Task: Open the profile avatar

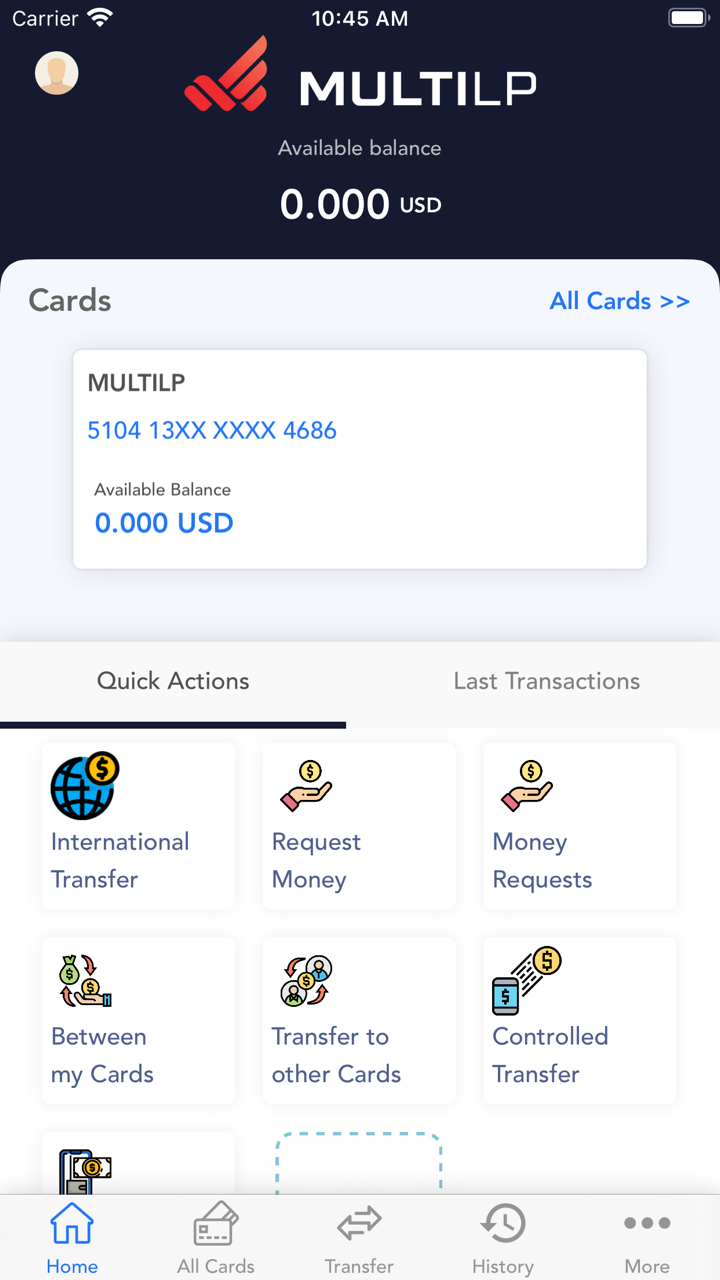Action: pos(57,73)
